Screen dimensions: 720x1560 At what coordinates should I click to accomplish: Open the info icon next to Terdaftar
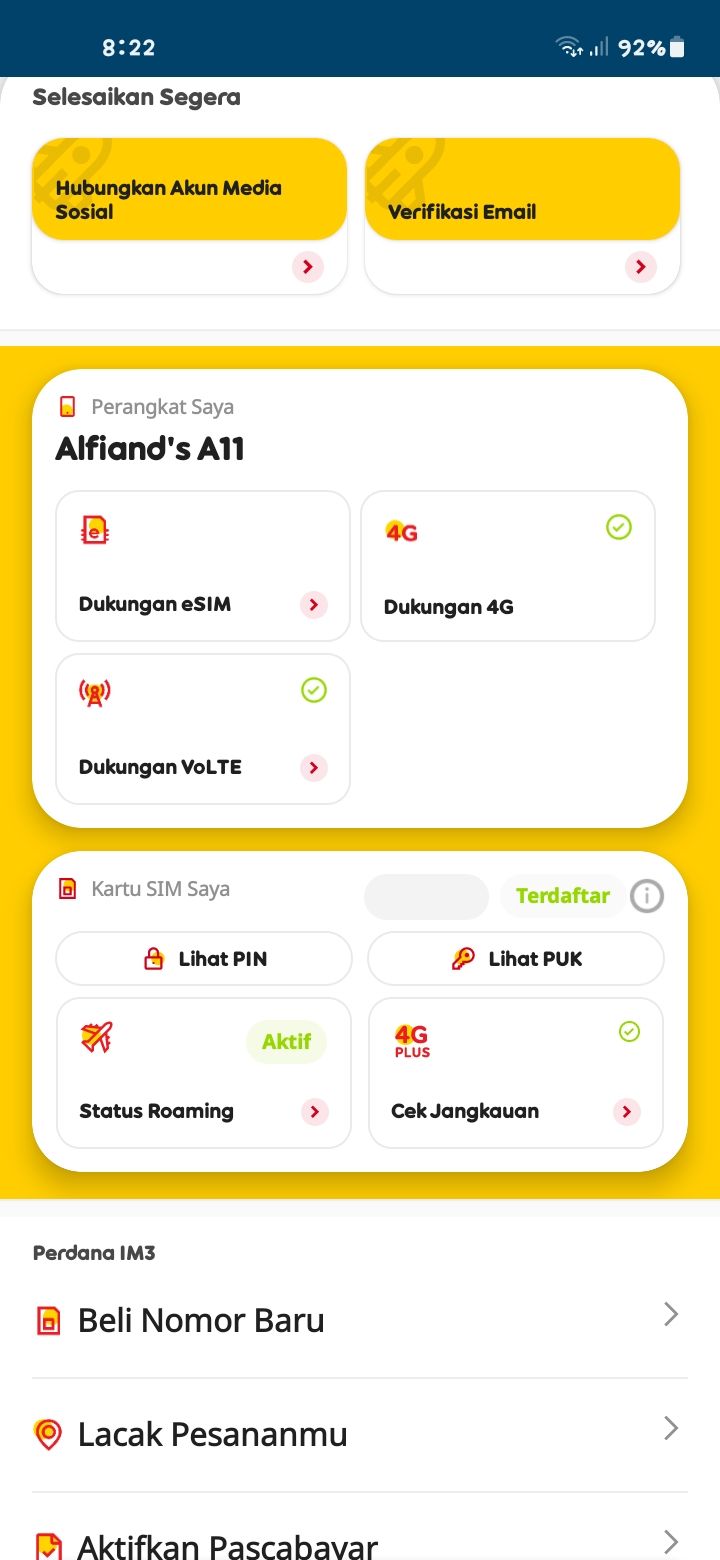647,896
